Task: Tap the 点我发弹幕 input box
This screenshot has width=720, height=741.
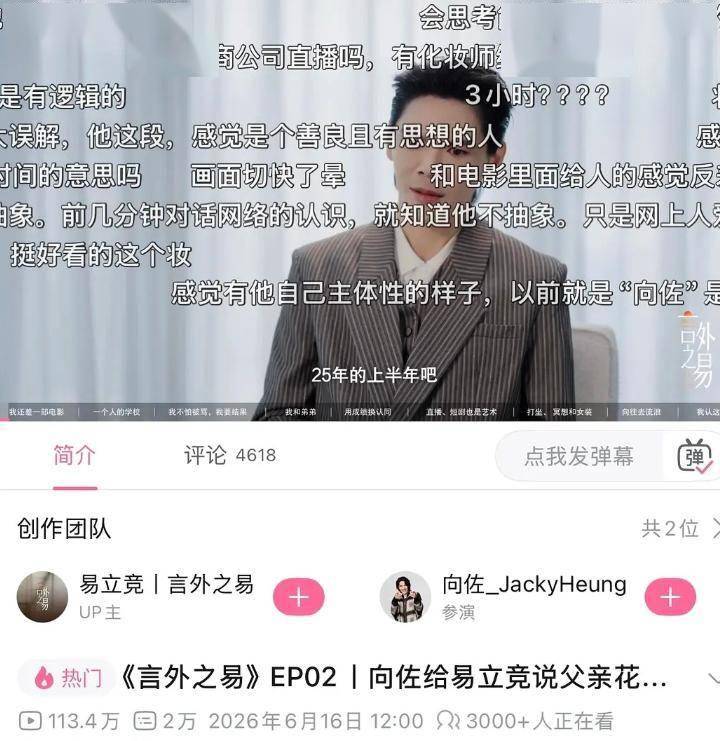Action: point(579,457)
